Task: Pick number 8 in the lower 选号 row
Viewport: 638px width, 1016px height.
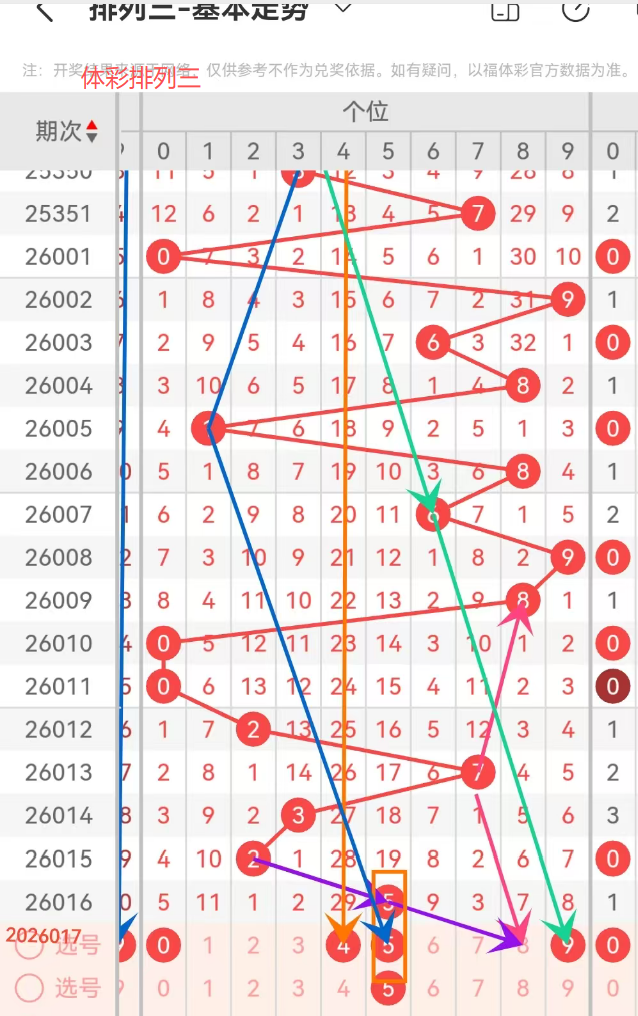Action: 523,989
